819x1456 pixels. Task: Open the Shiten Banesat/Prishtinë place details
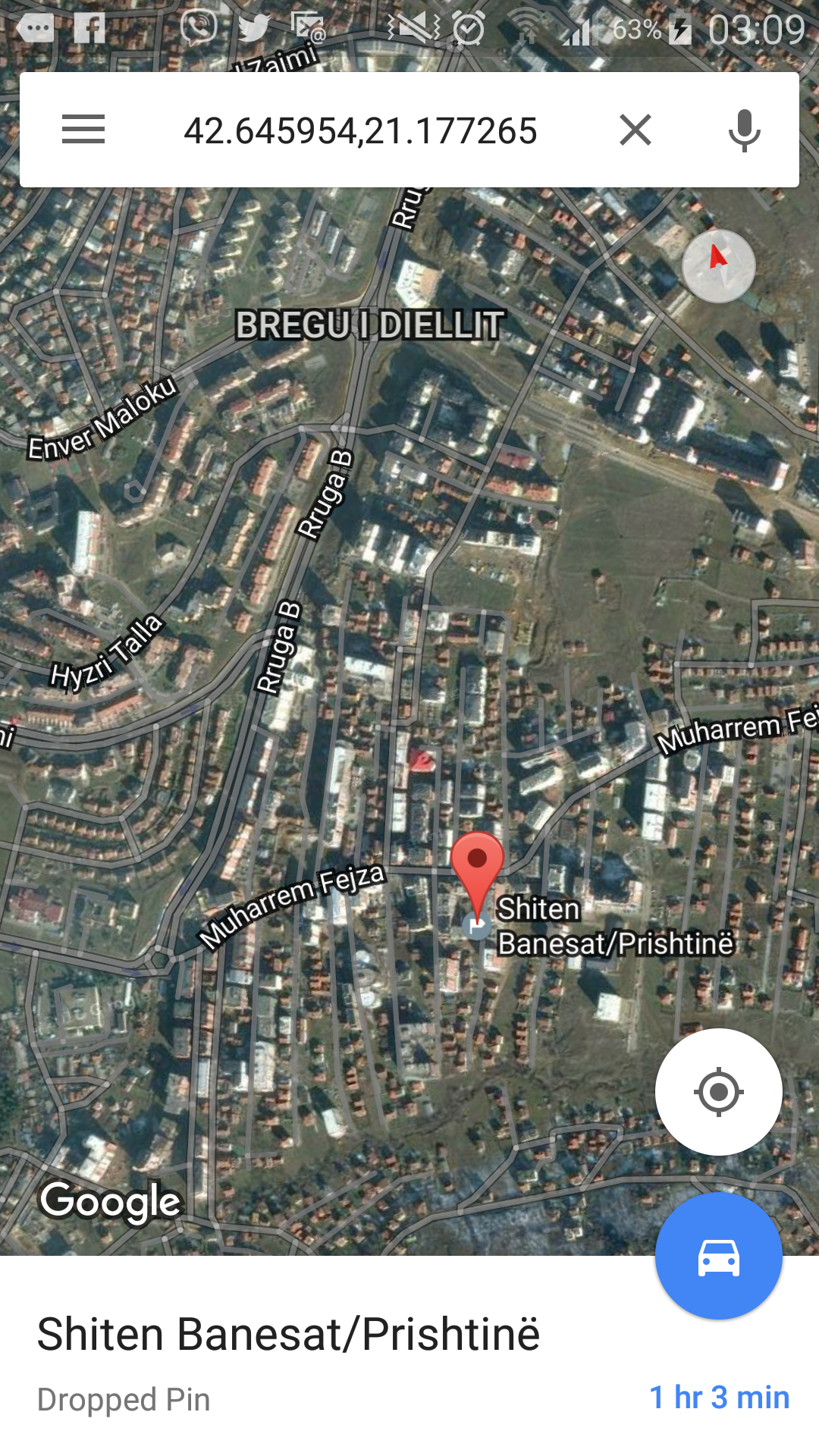pyautogui.click(x=288, y=1335)
